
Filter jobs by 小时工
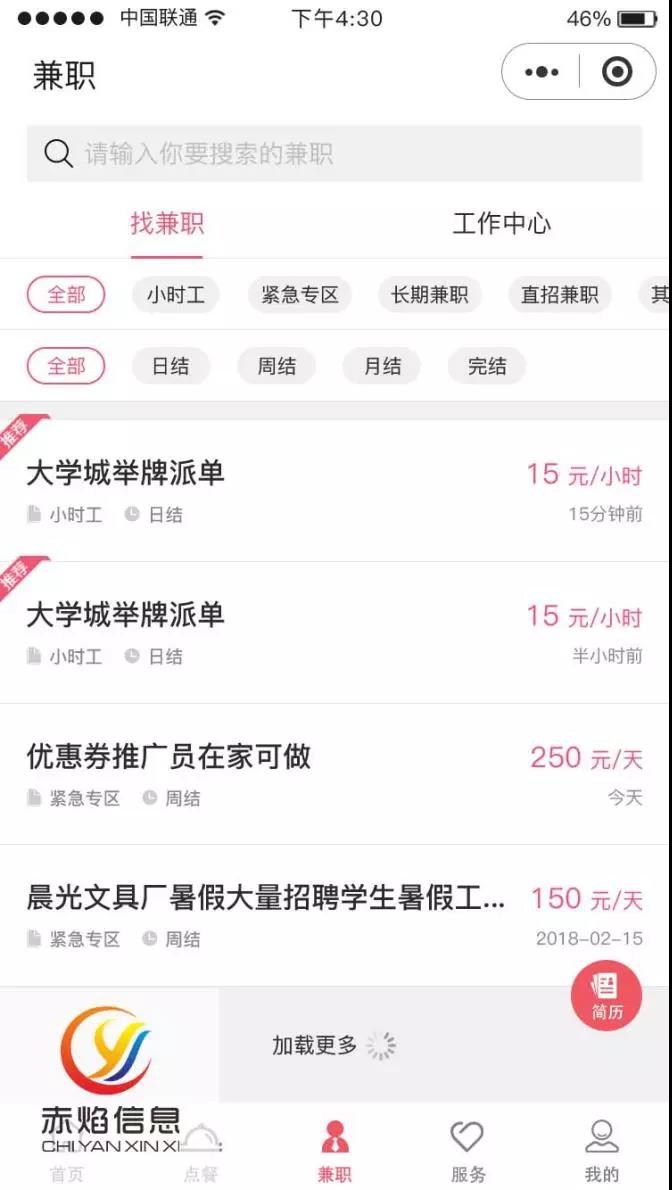point(175,295)
